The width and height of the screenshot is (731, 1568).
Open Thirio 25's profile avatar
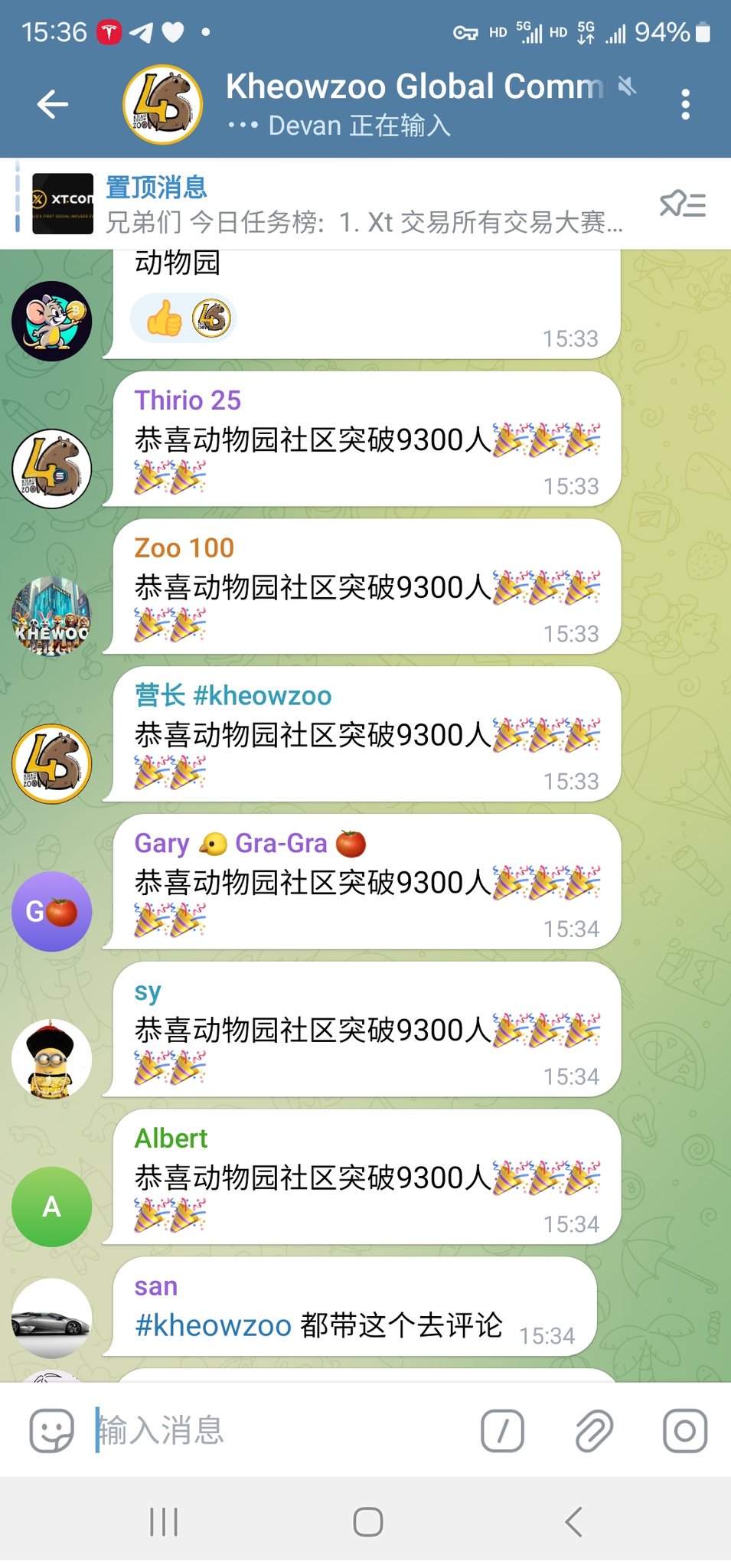pyautogui.click(x=52, y=469)
